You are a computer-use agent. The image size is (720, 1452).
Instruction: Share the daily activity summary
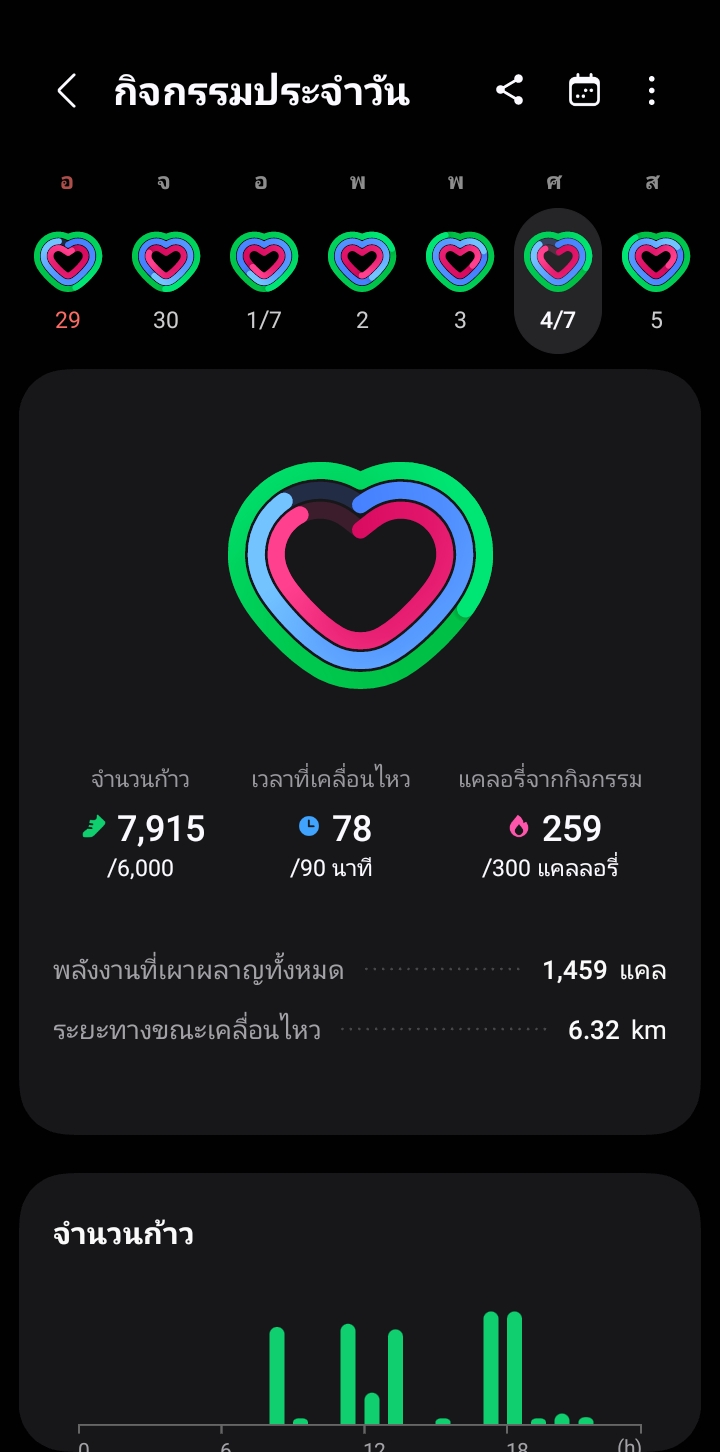[510, 91]
